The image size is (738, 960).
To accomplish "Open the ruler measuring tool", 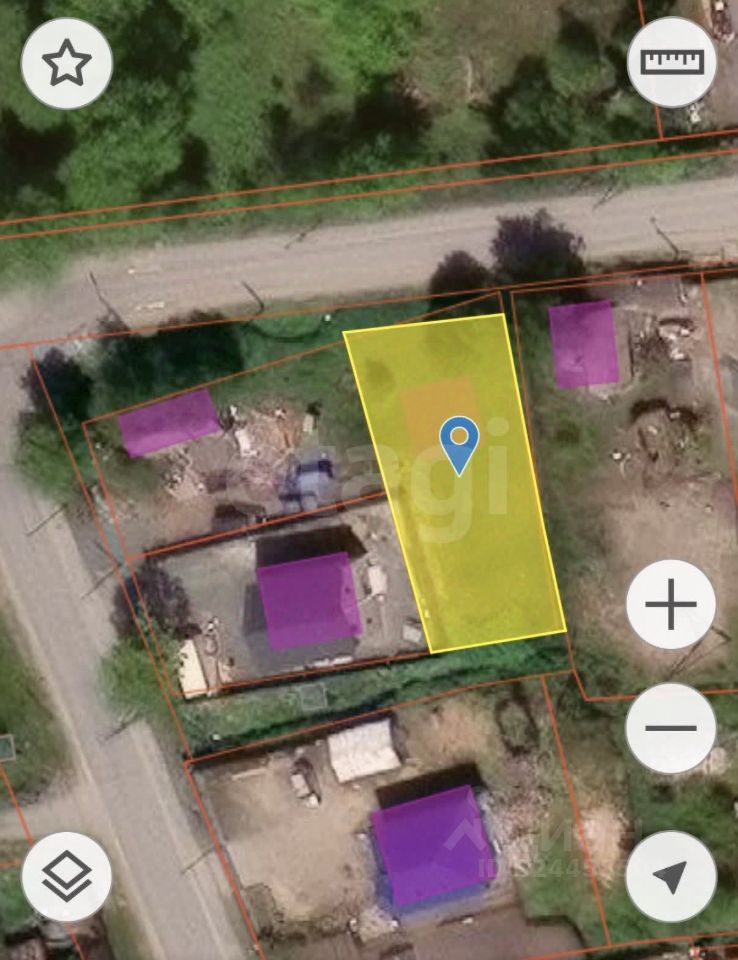I will pos(672,62).
